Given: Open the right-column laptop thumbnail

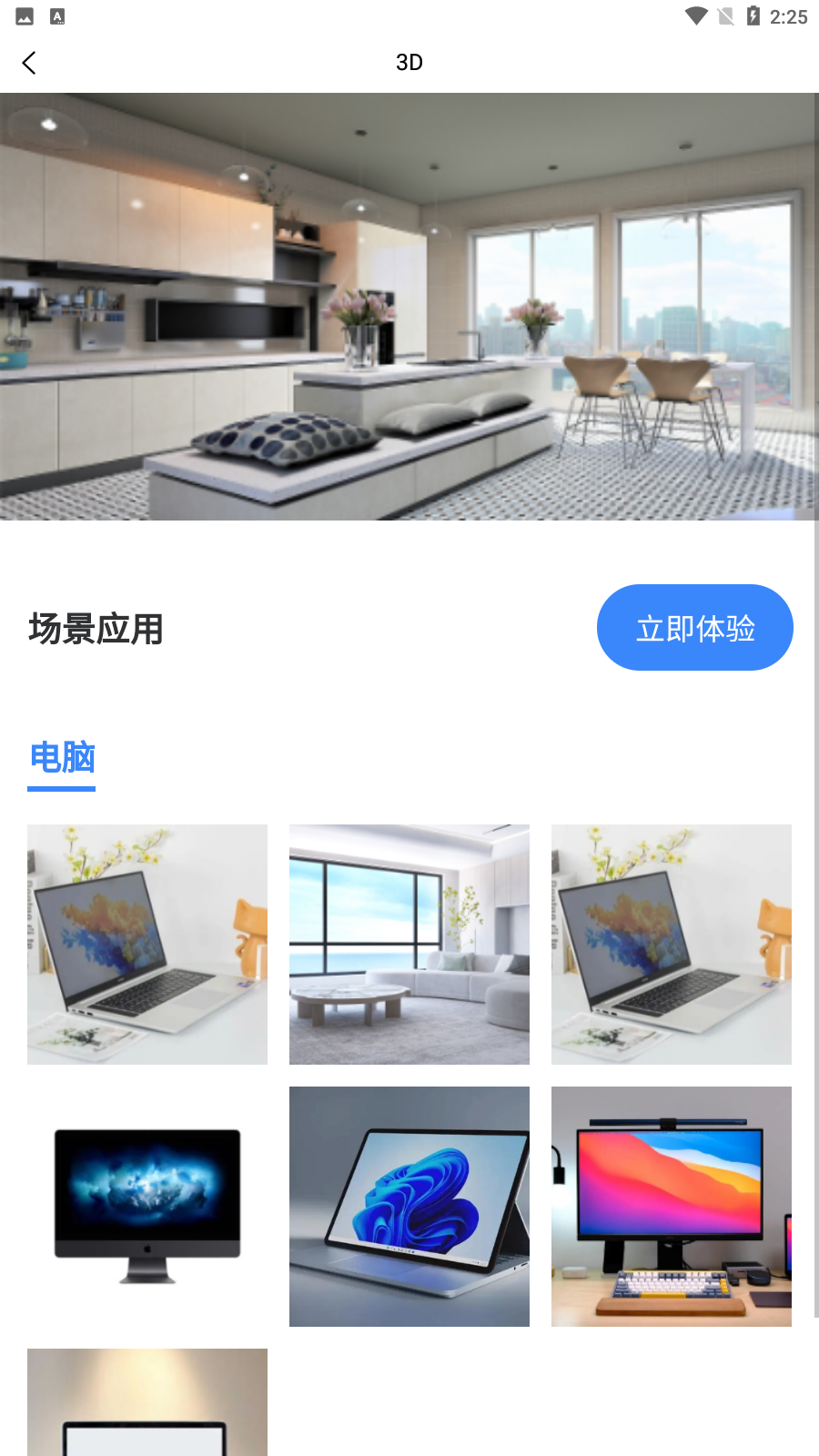Looking at the screenshot, I should pyautogui.click(x=671, y=945).
